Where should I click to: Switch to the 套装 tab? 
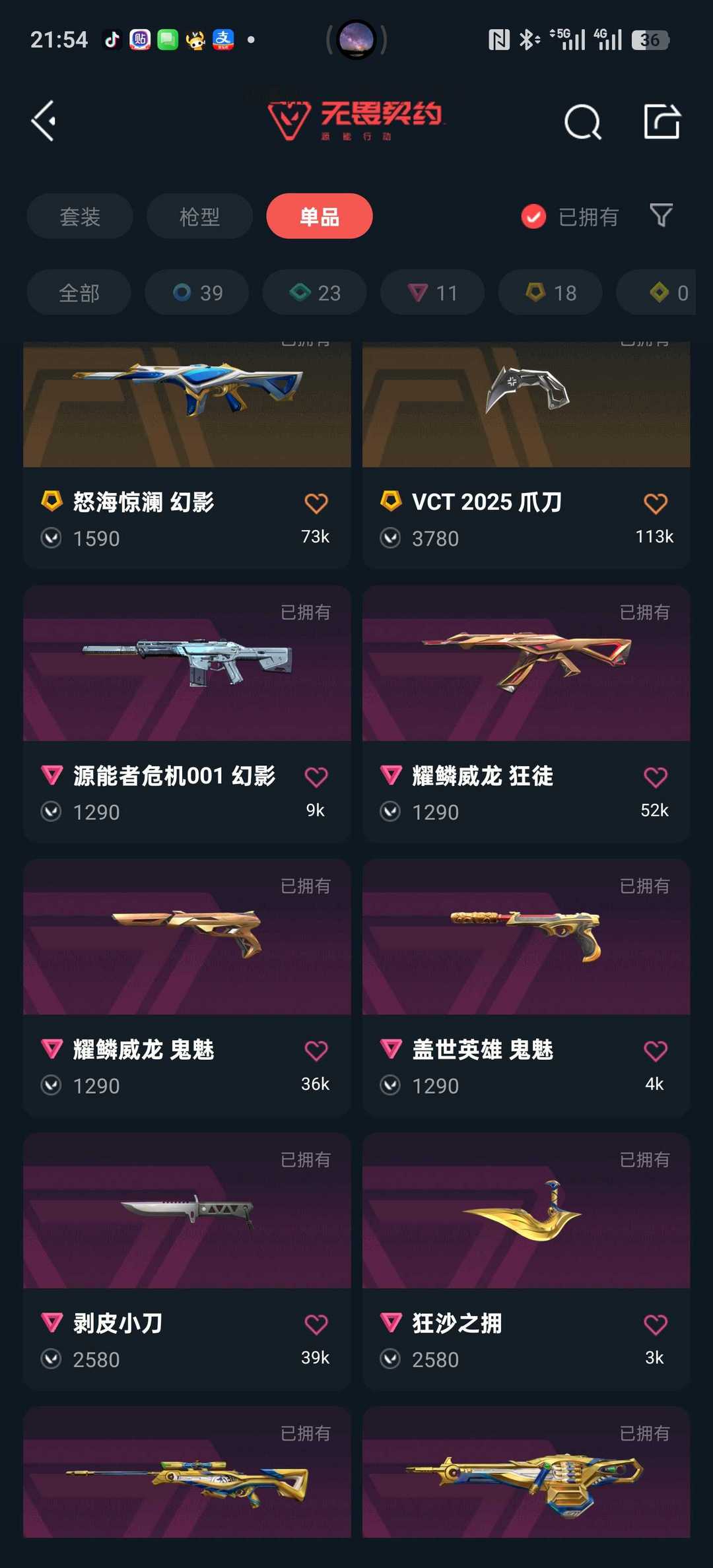click(79, 216)
